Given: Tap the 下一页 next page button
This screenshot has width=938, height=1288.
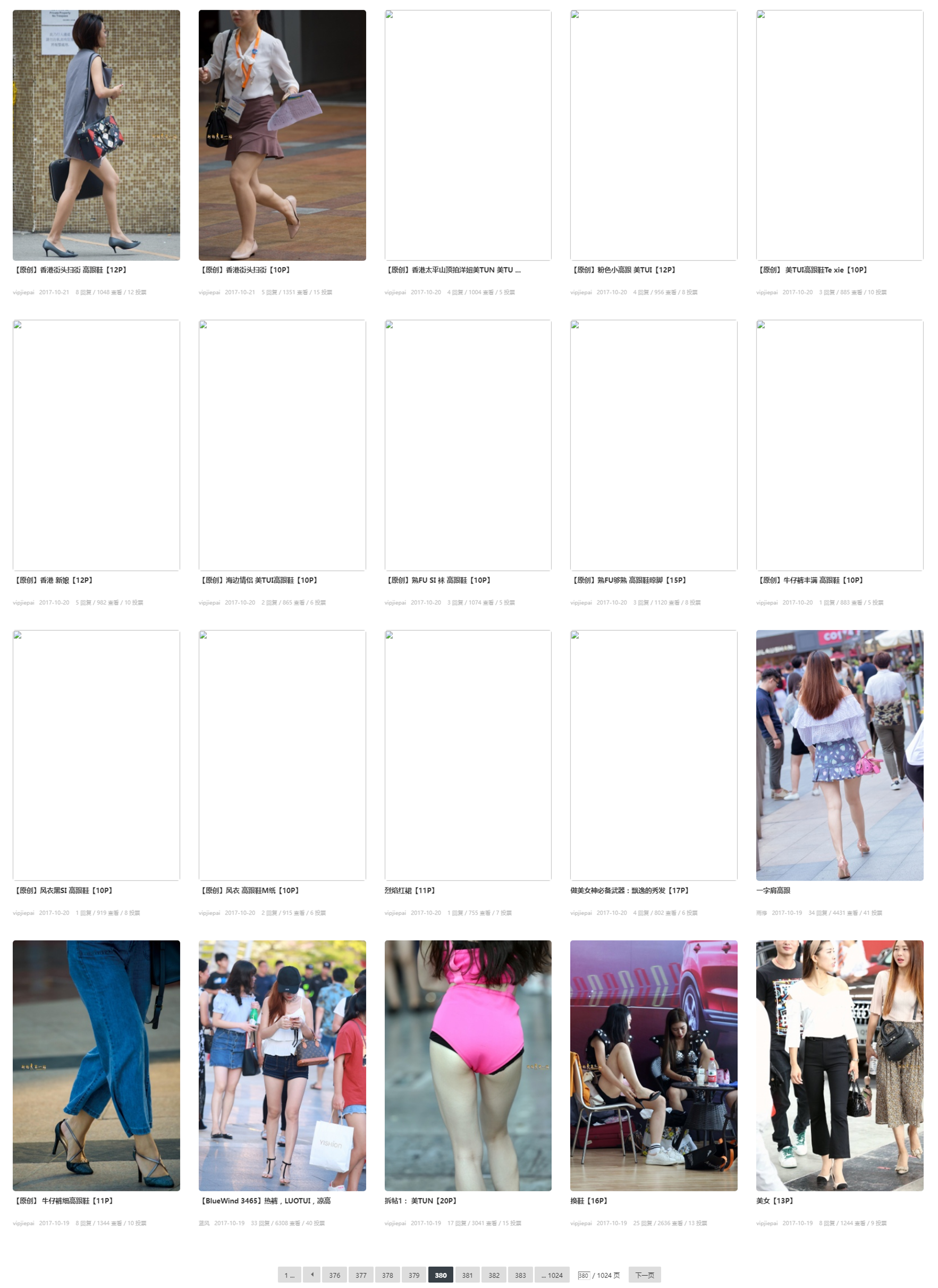Looking at the screenshot, I should [644, 1275].
